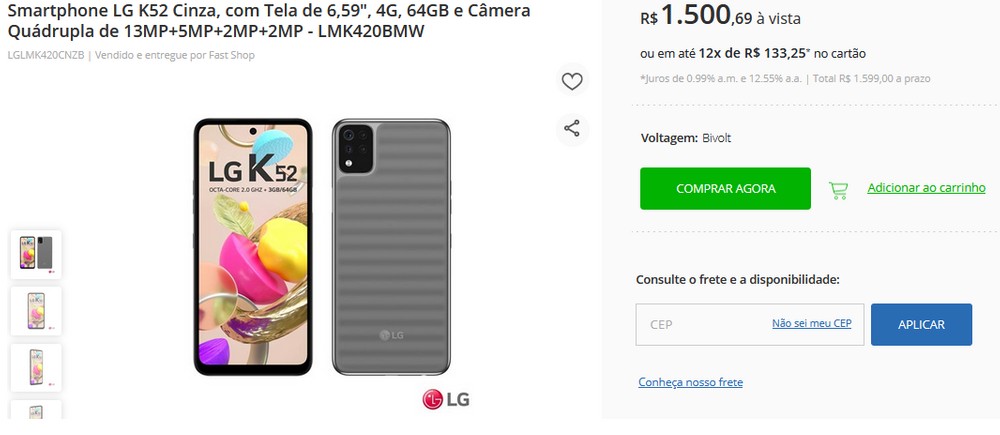1000x435 pixels.
Task: Share this LG K52 product
Action: 572,128
